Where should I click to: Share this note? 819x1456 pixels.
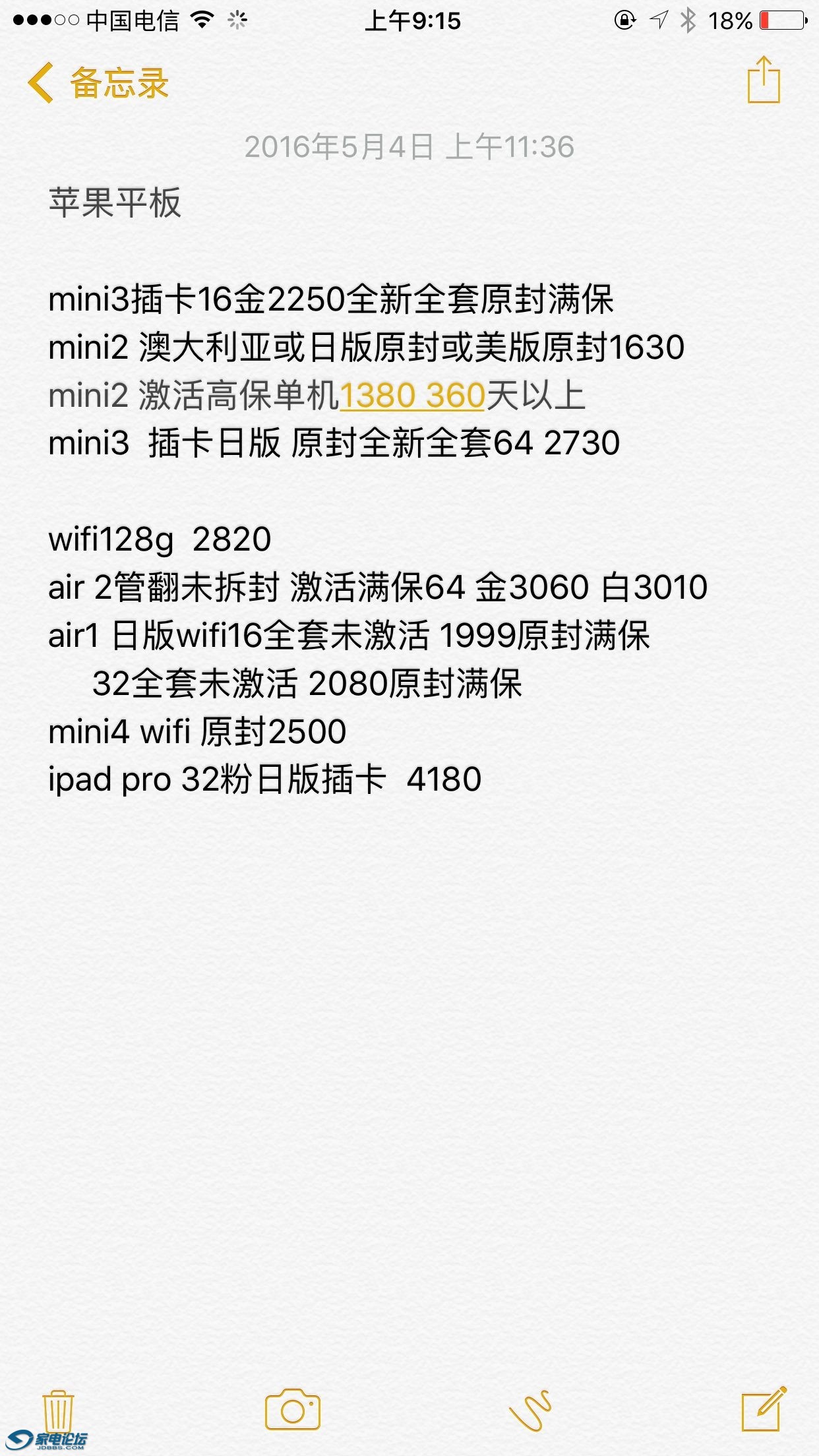tap(764, 80)
